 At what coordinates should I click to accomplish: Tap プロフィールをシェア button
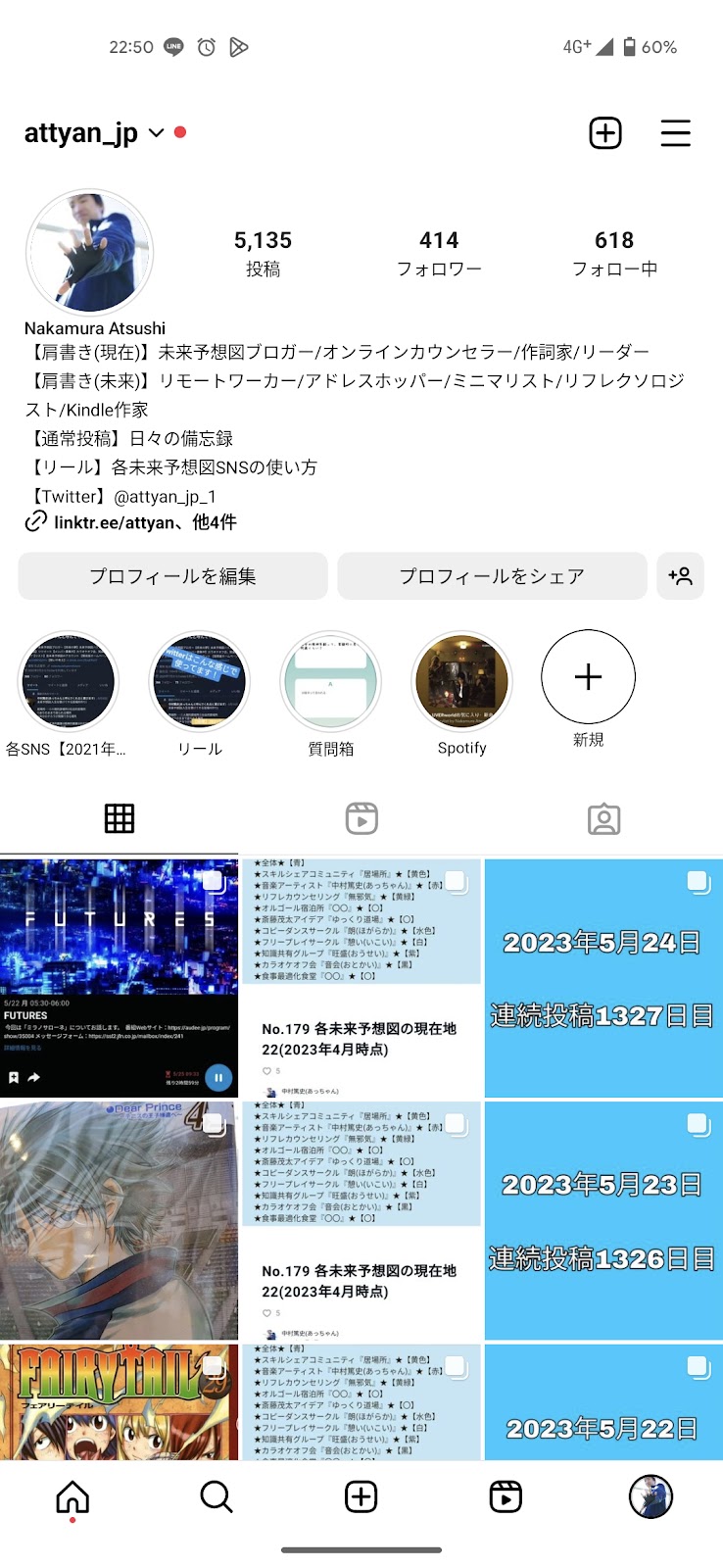tap(492, 576)
